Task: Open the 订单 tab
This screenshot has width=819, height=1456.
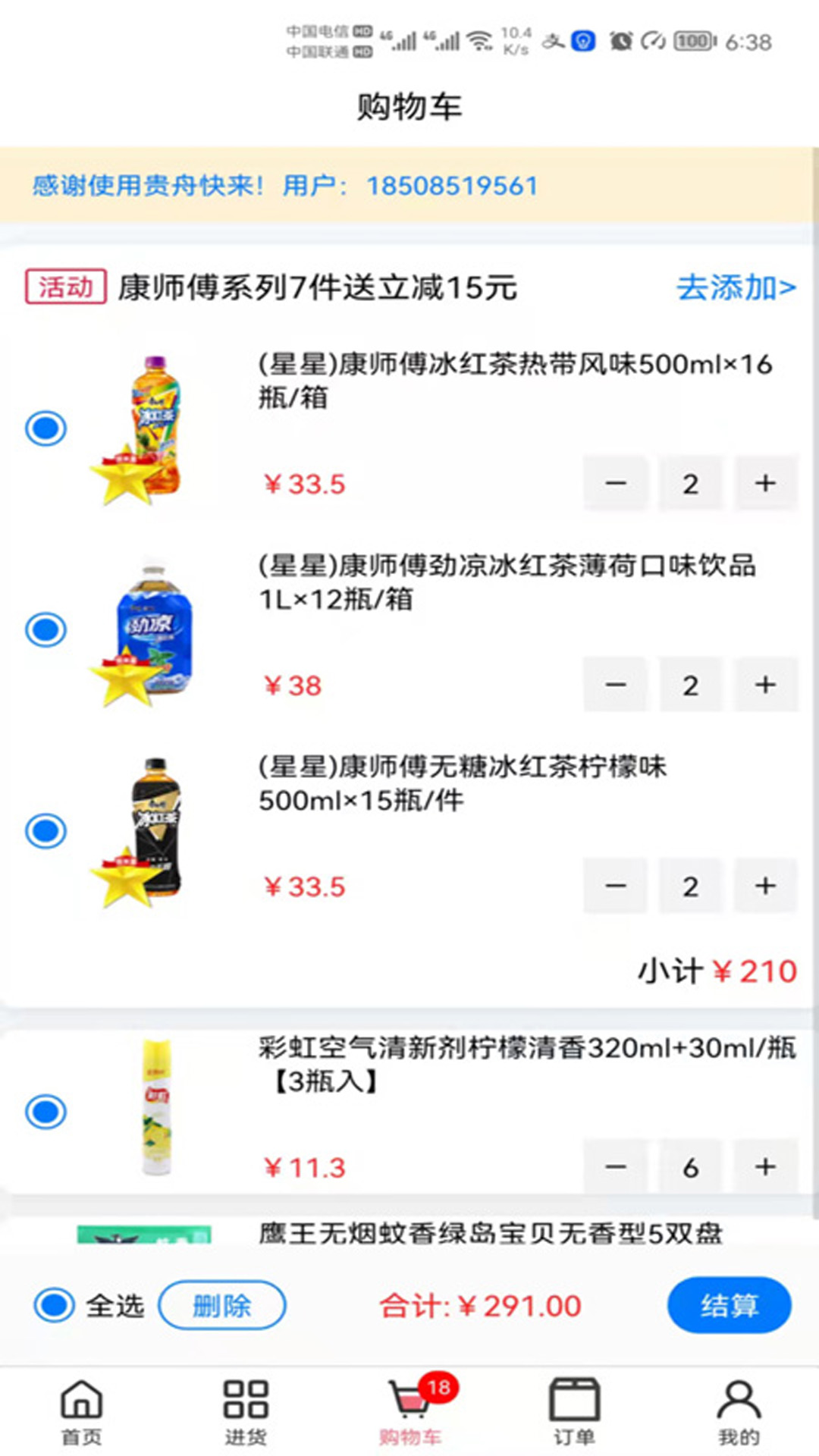Action: [x=574, y=1410]
